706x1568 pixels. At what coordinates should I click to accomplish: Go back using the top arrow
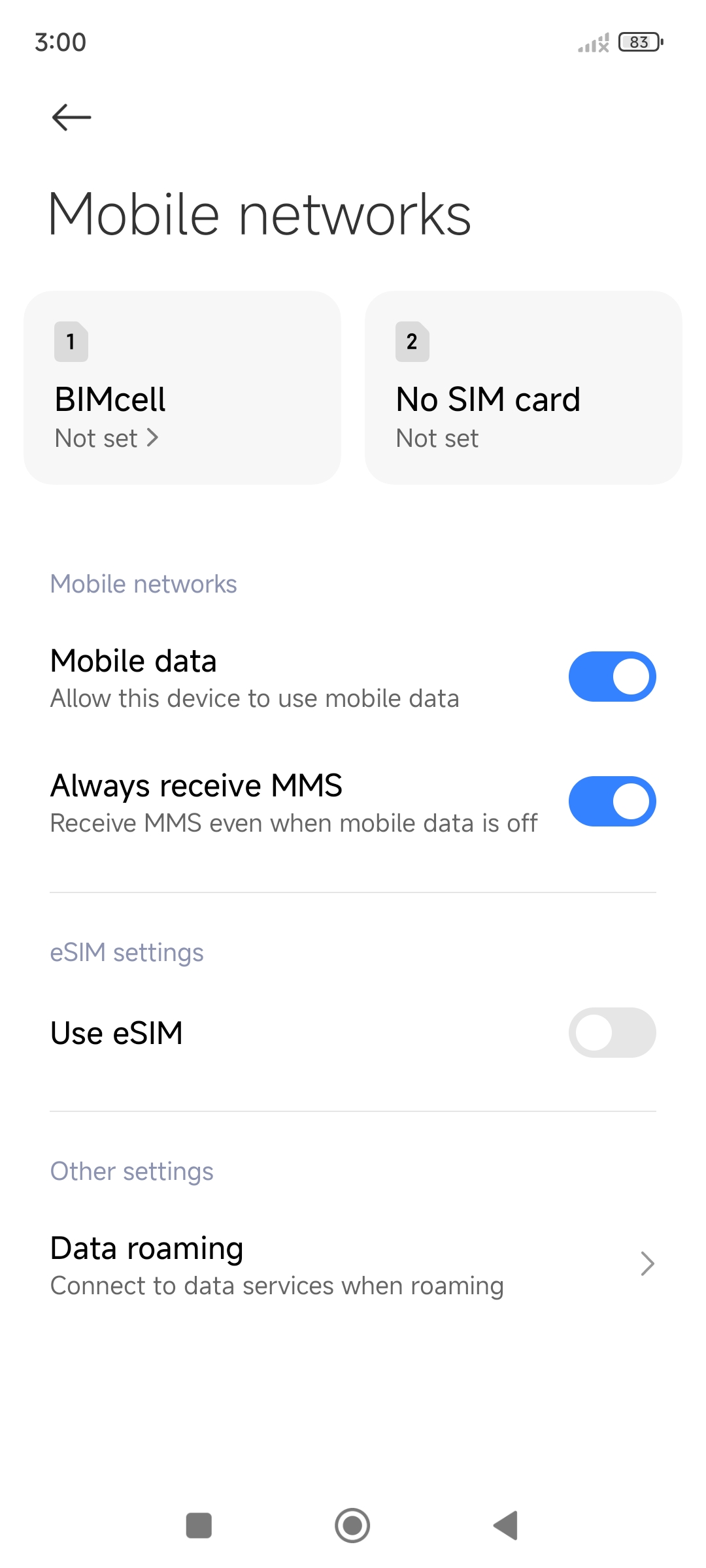(x=71, y=118)
